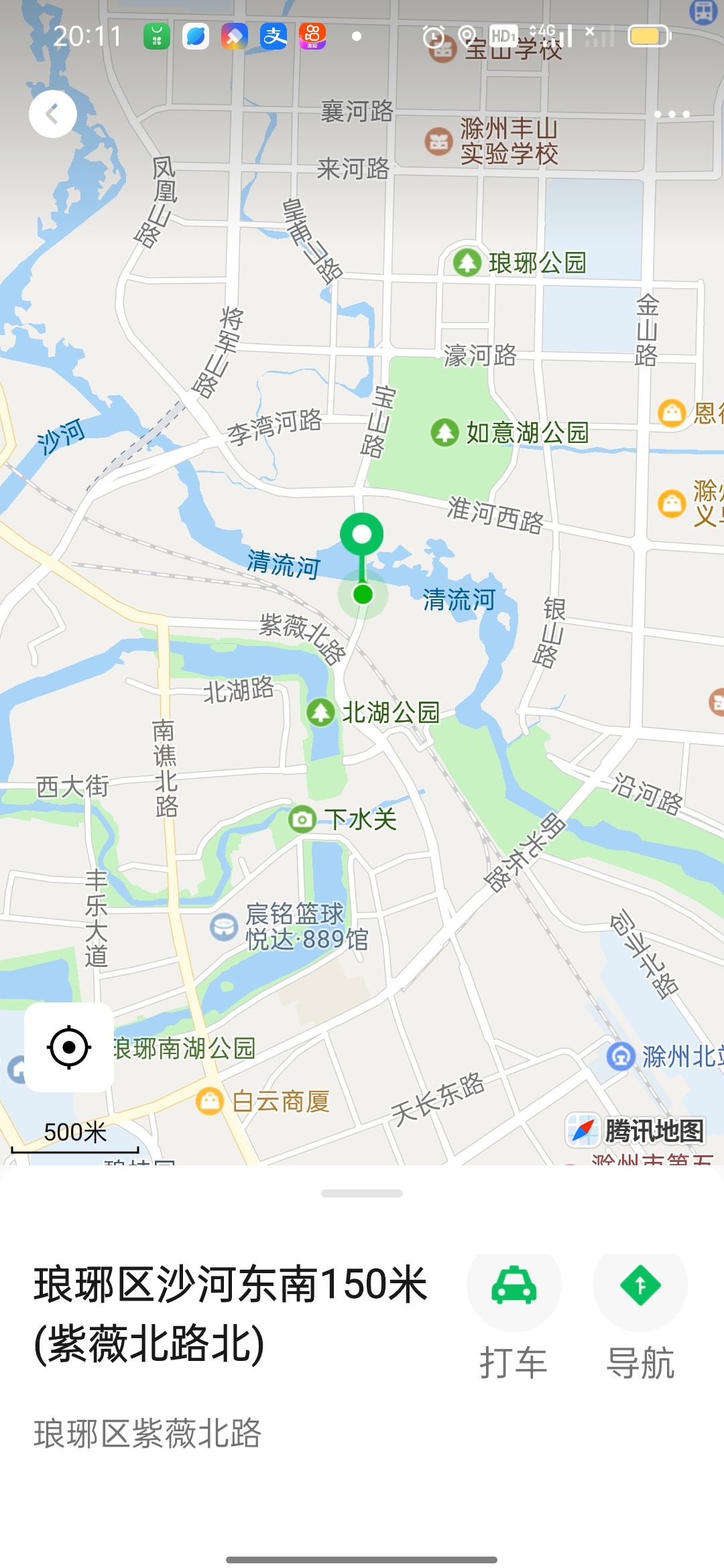Recenter the map on my location
Image resolution: width=724 pixels, height=1568 pixels.
click(x=69, y=1047)
